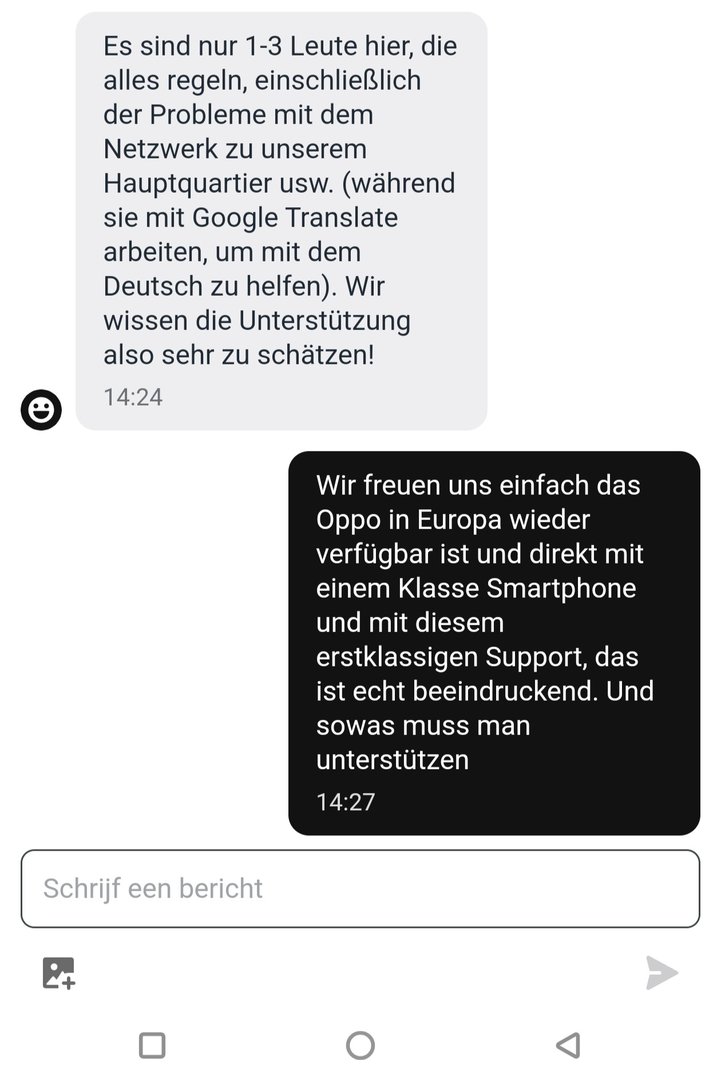Image resolution: width=721 pixels, height=1080 pixels.
Task: Go to the home screen
Action: [x=360, y=1046]
